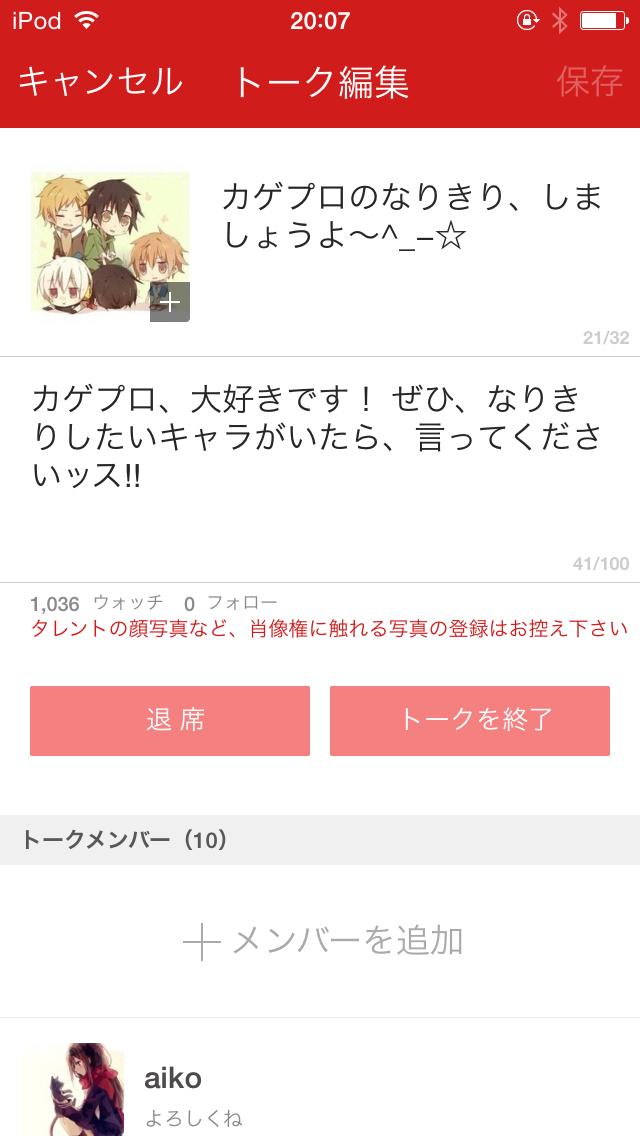Tap トークを終了 to end talk

pos(470,720)
